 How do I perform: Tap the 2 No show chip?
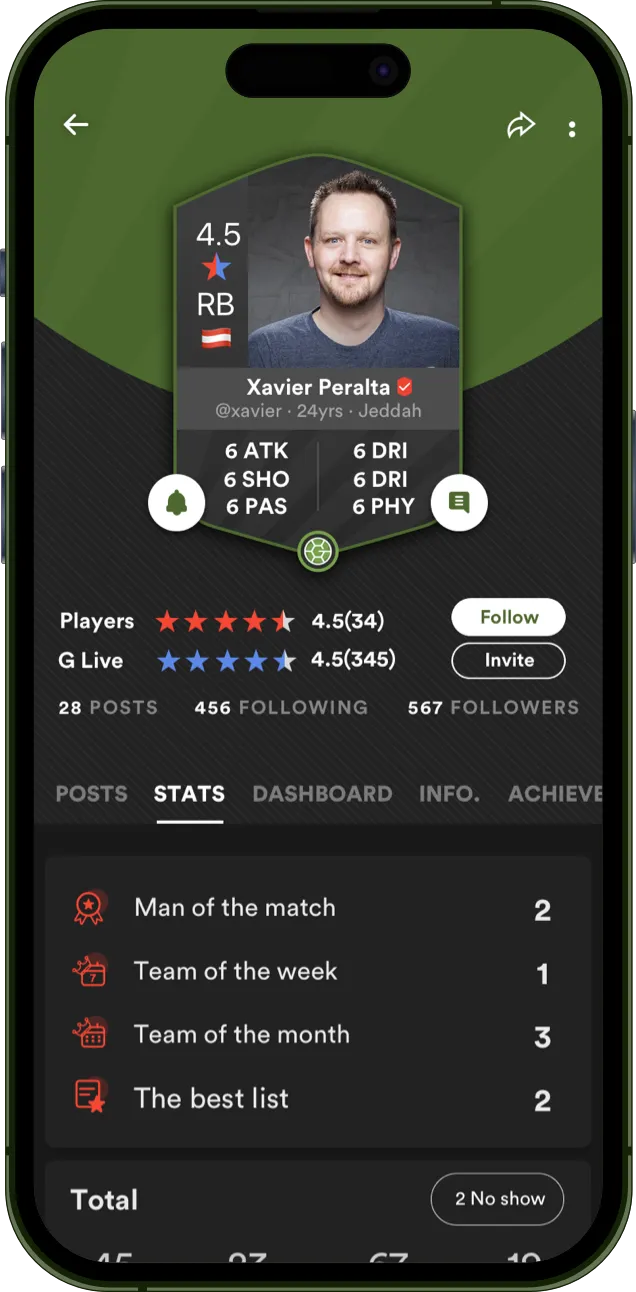coord(498,1198)
